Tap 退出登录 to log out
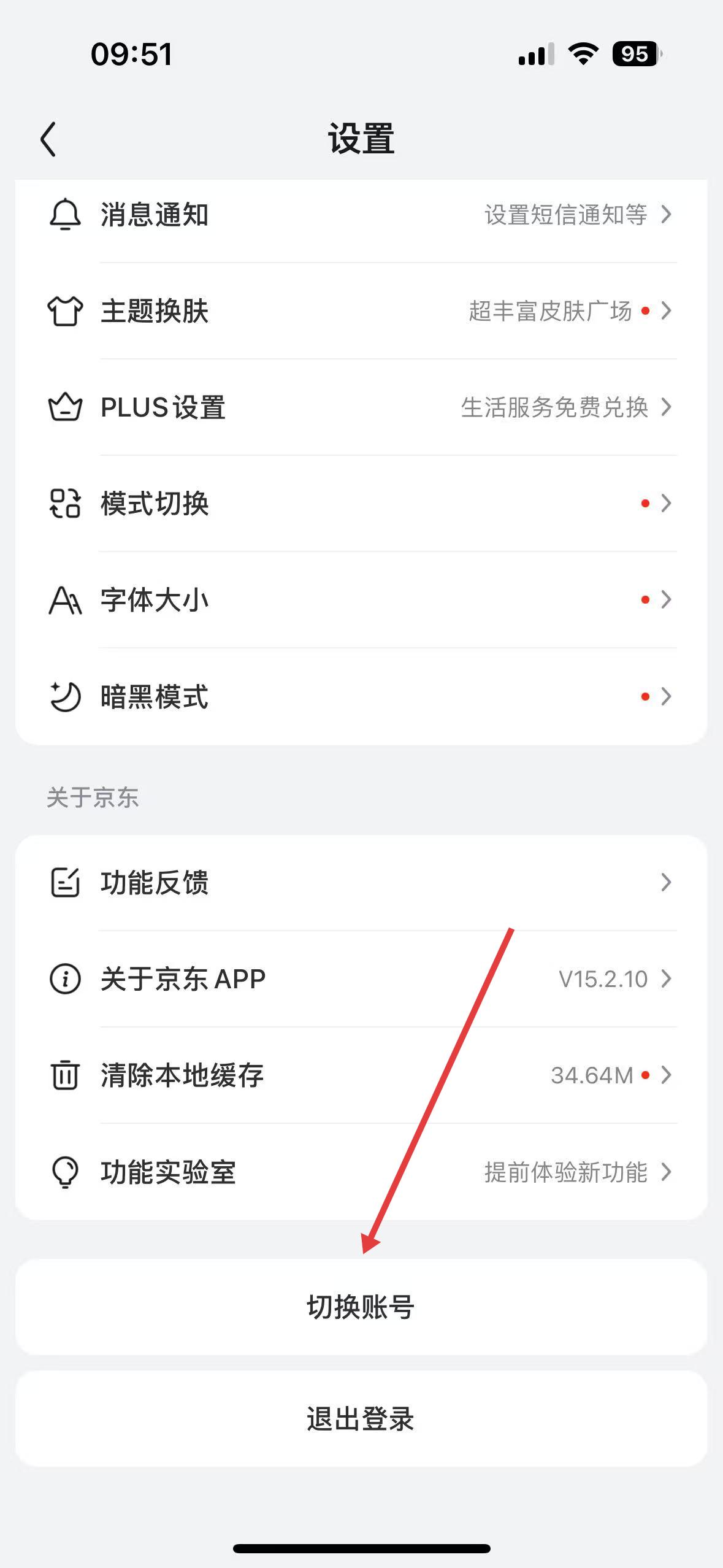Screen dimensions: 723x1568 [x=361, y=1419]
